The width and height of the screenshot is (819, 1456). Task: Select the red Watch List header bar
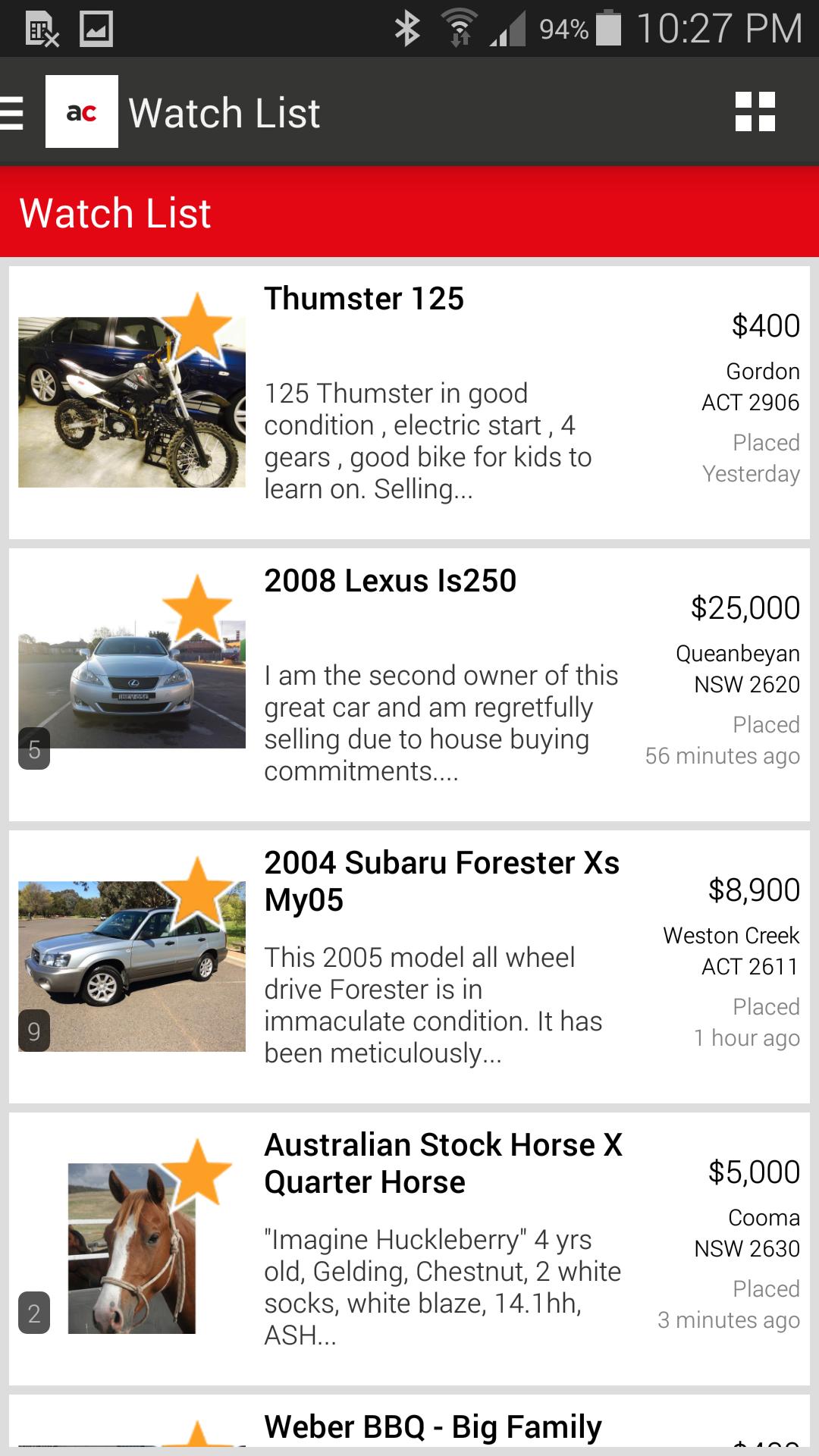point(409,214)
